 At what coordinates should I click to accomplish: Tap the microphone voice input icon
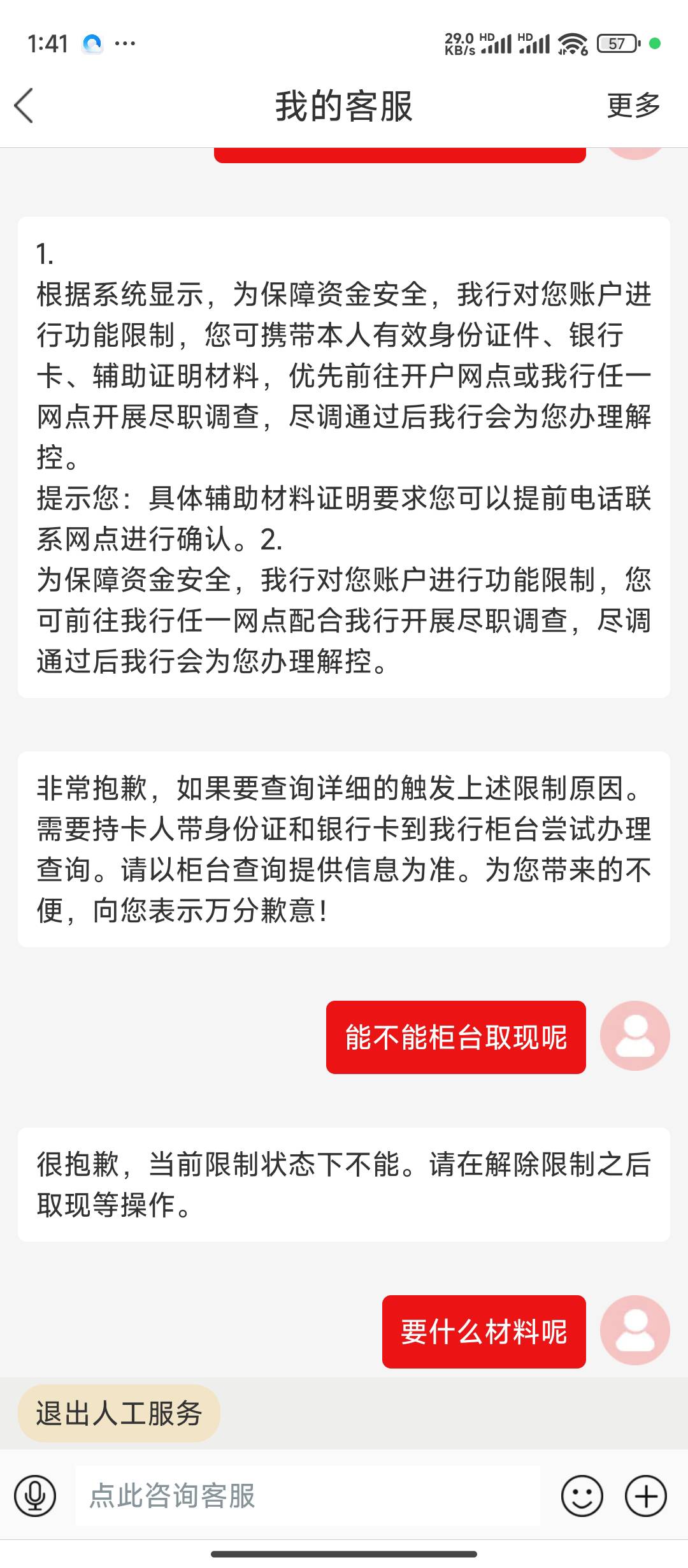[35, 1495]
